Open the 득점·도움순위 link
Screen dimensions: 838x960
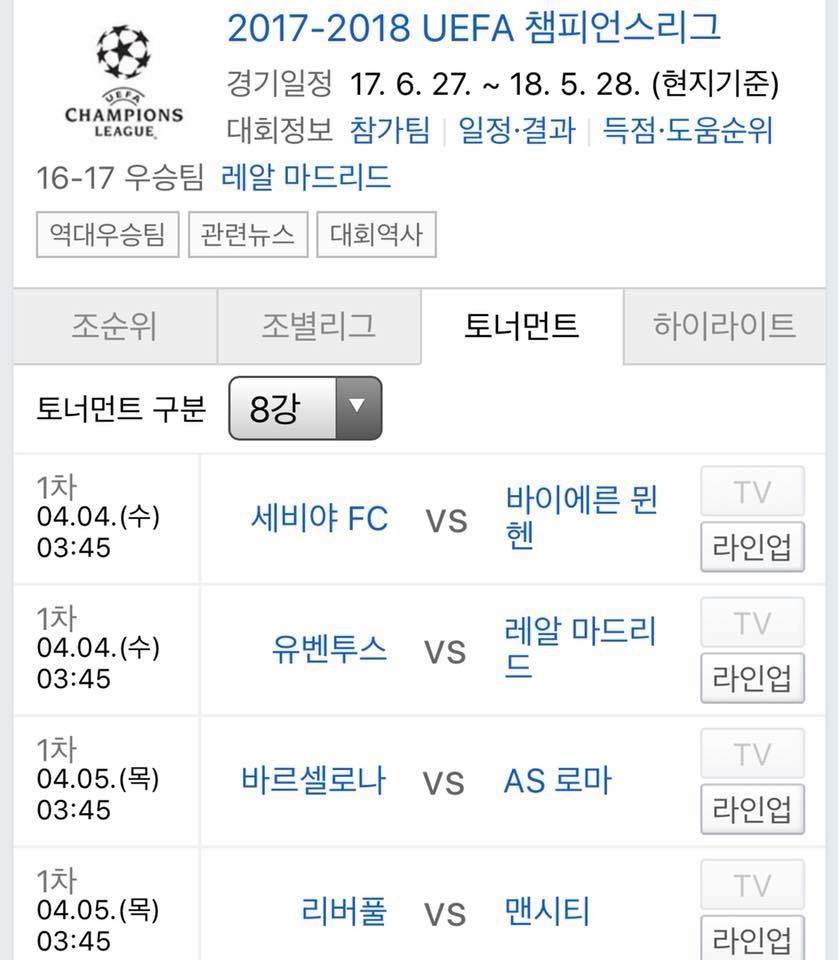point(687,130)
